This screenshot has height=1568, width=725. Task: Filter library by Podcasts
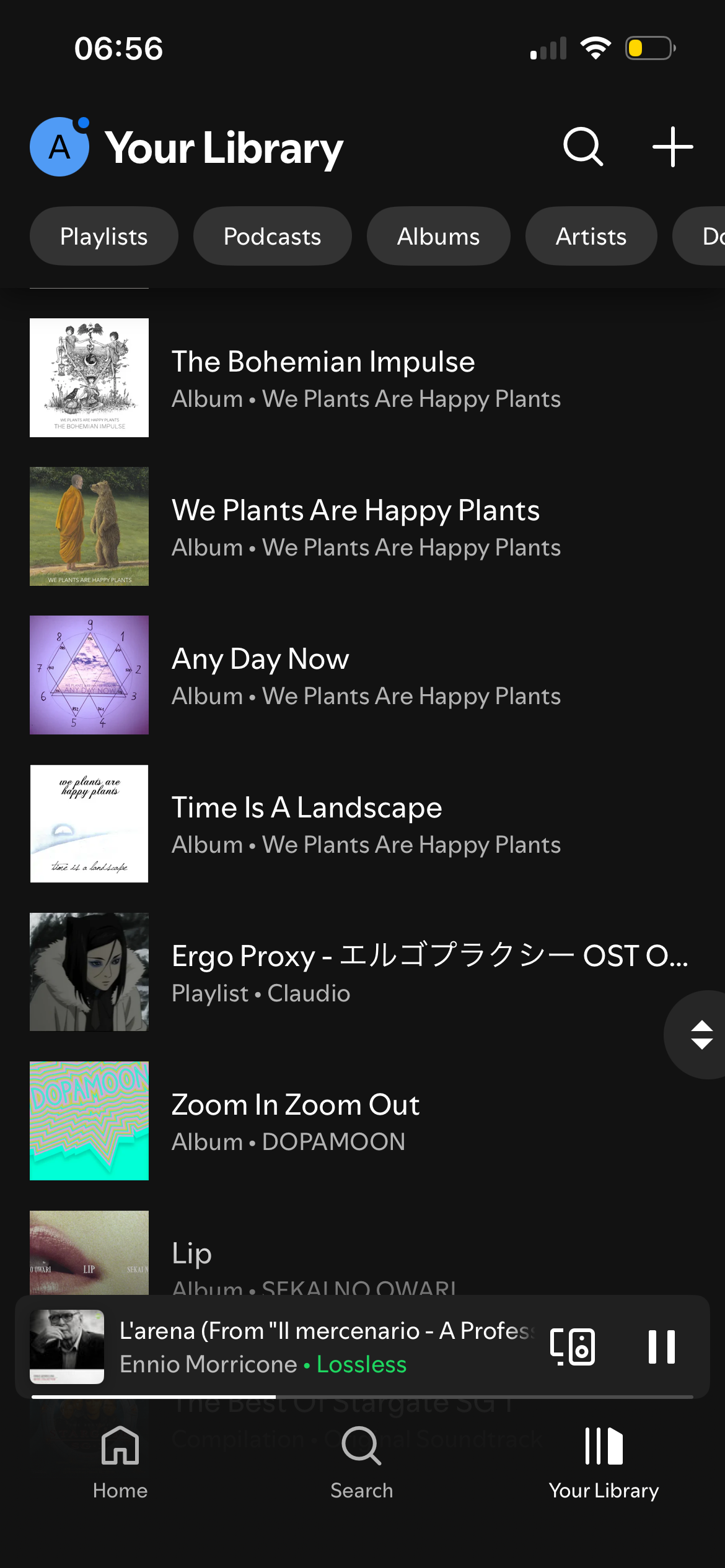click(272, 237)
